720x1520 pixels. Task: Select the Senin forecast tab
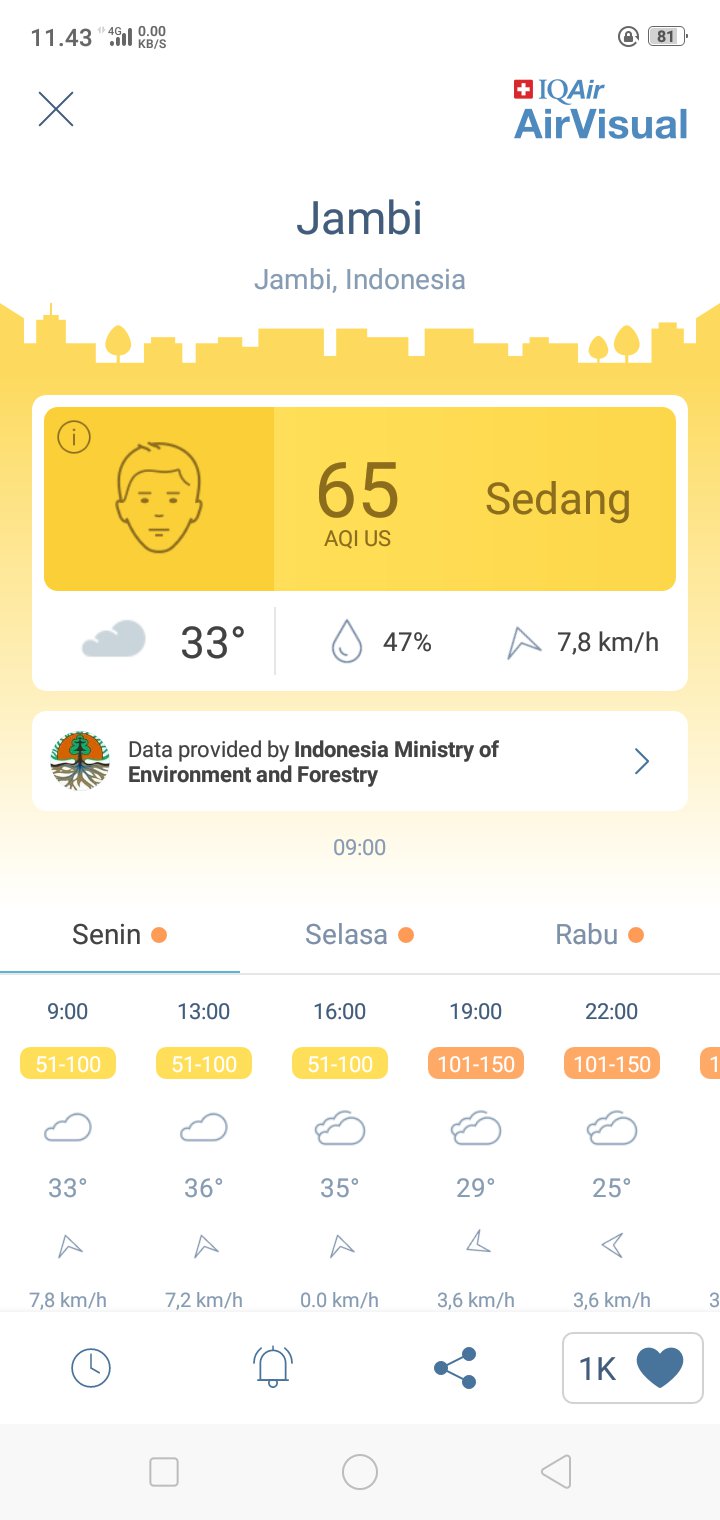point(118,935)
